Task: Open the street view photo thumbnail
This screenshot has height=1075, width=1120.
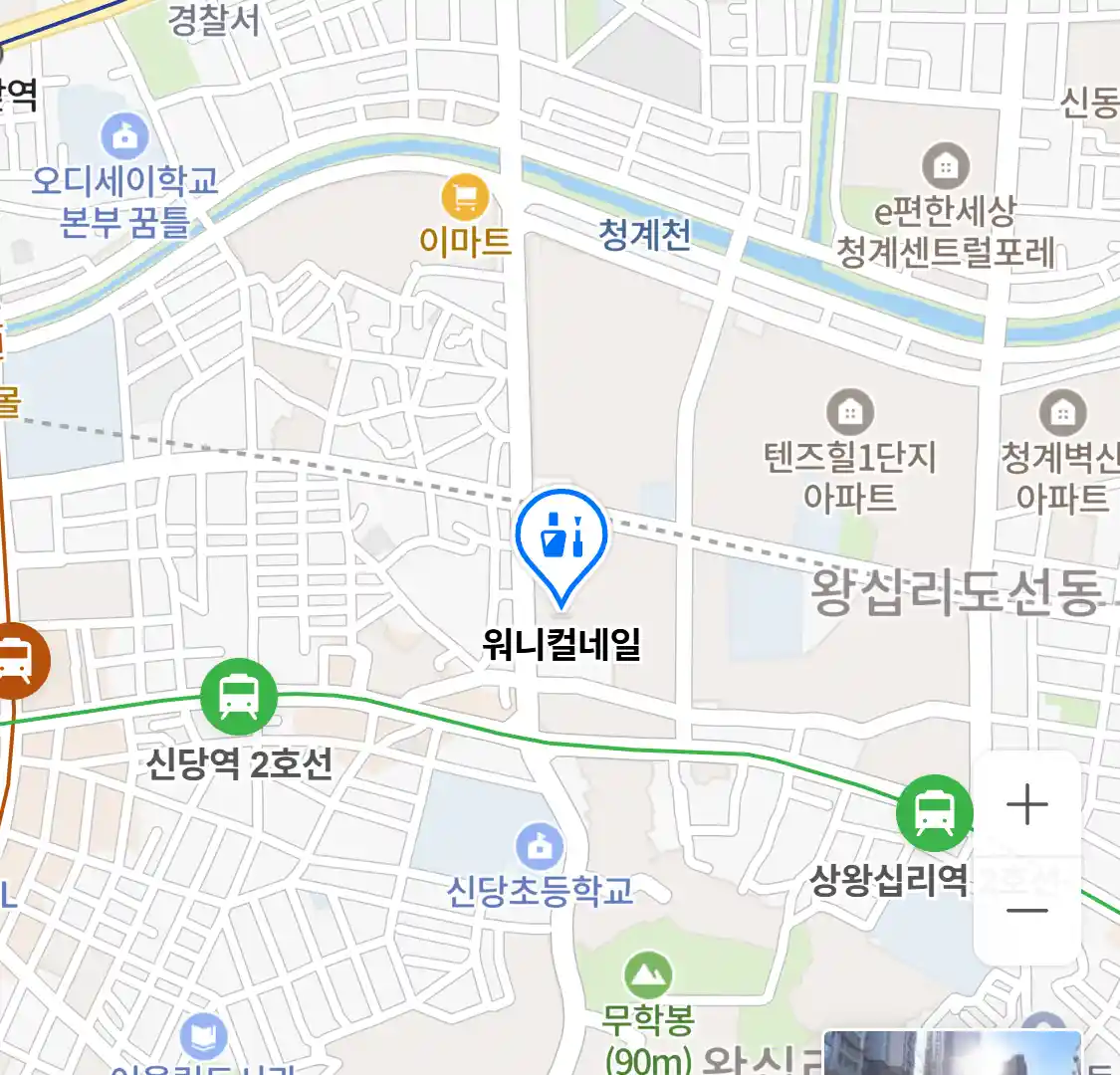Action: 951,1053
